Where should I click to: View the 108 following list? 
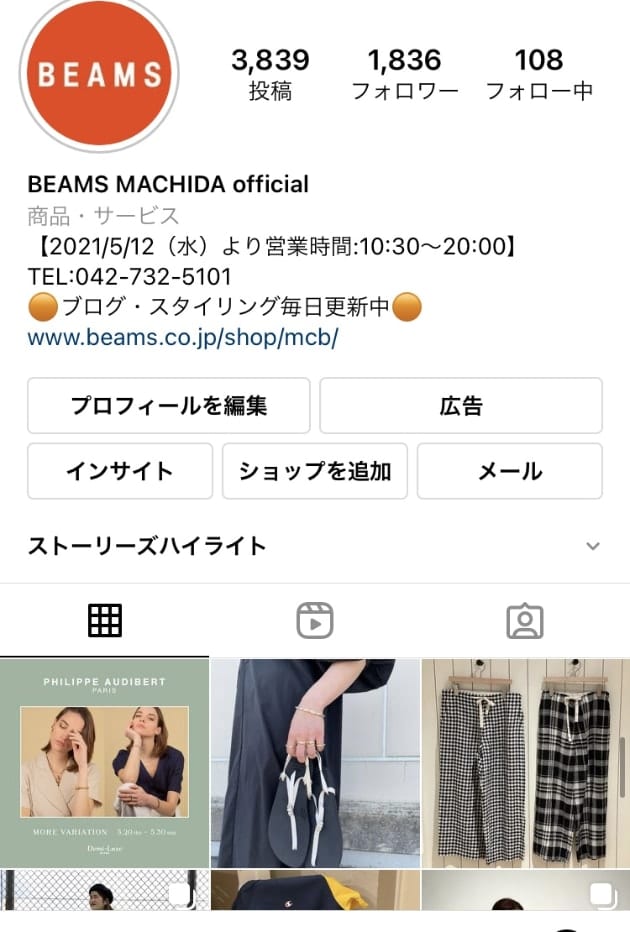point(539,74)
